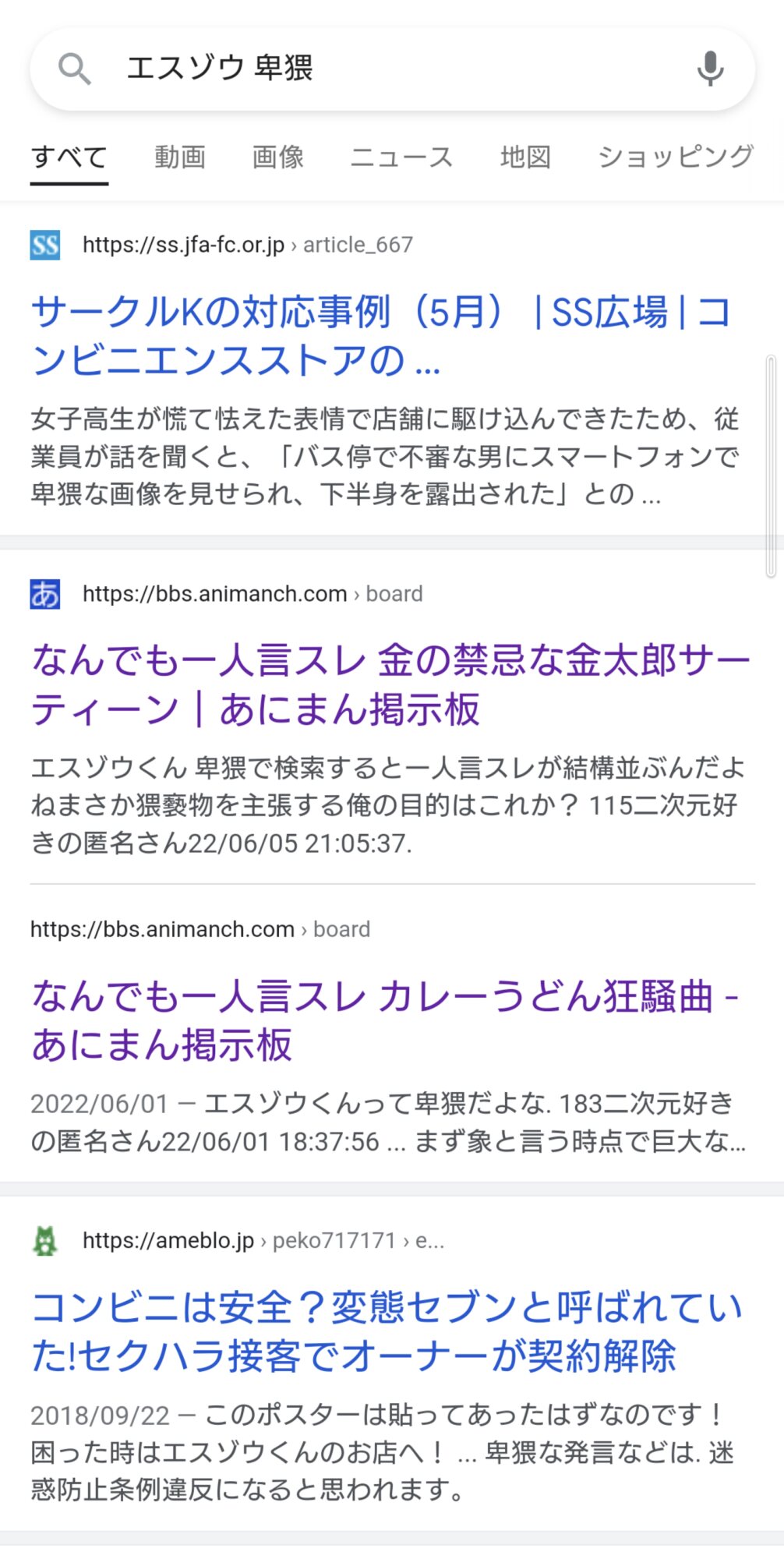This screenshot has width=784, height=1559.
Task: Switch to the 地図 tab
Action: [x=525, y=157]
